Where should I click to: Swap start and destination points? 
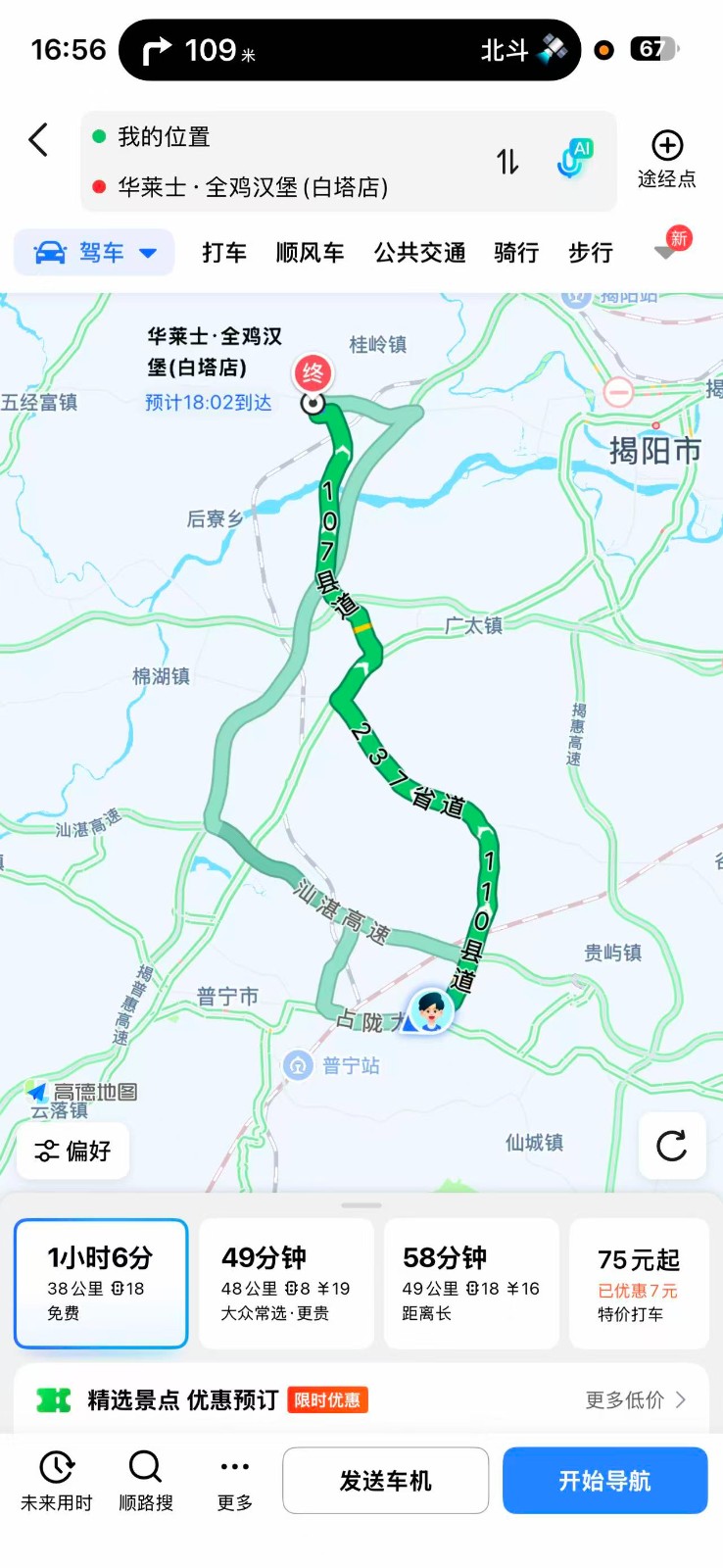pyautogui.click(x=506, y=162)
